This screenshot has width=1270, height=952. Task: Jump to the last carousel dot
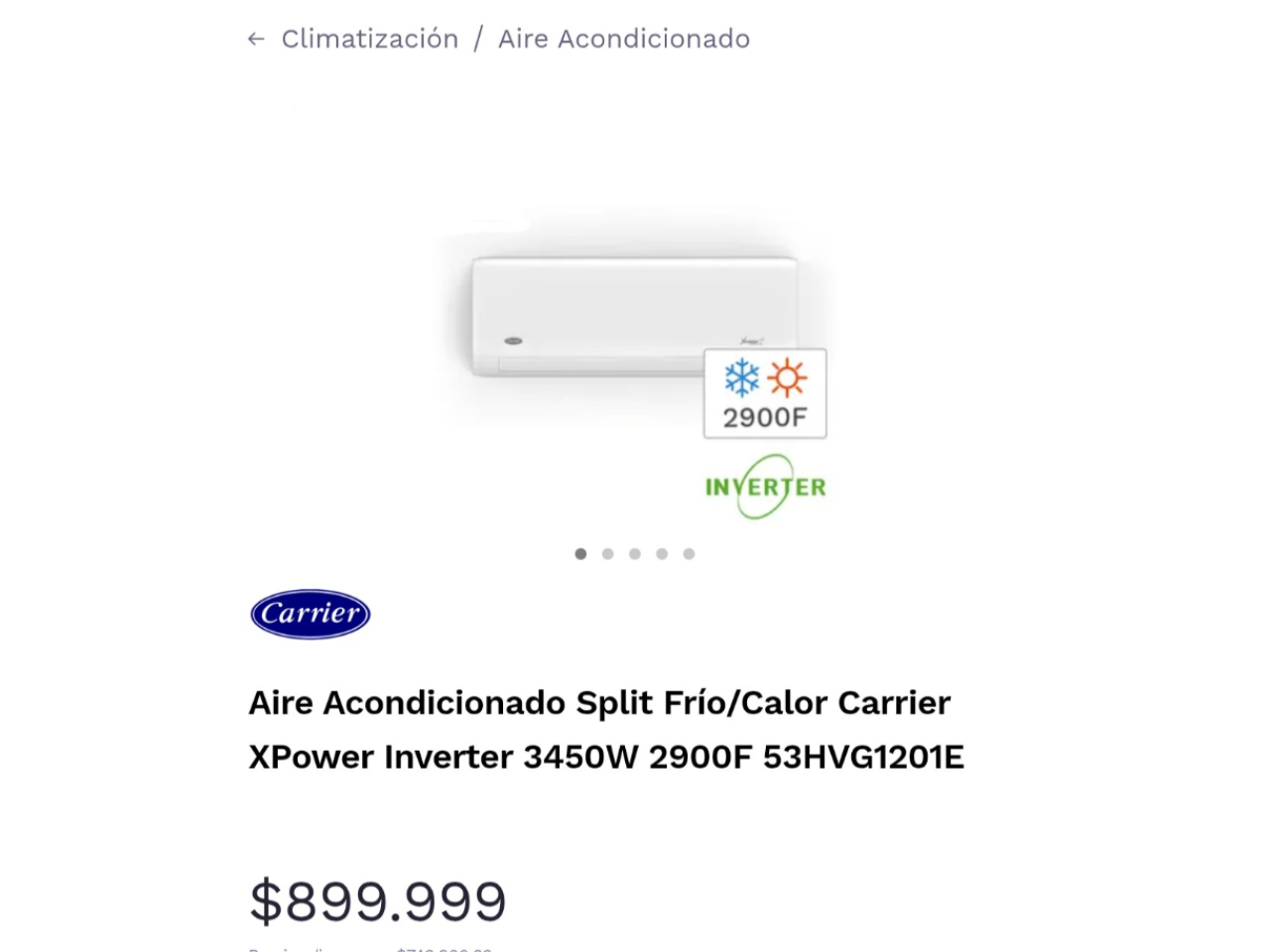tap(689, 554)
